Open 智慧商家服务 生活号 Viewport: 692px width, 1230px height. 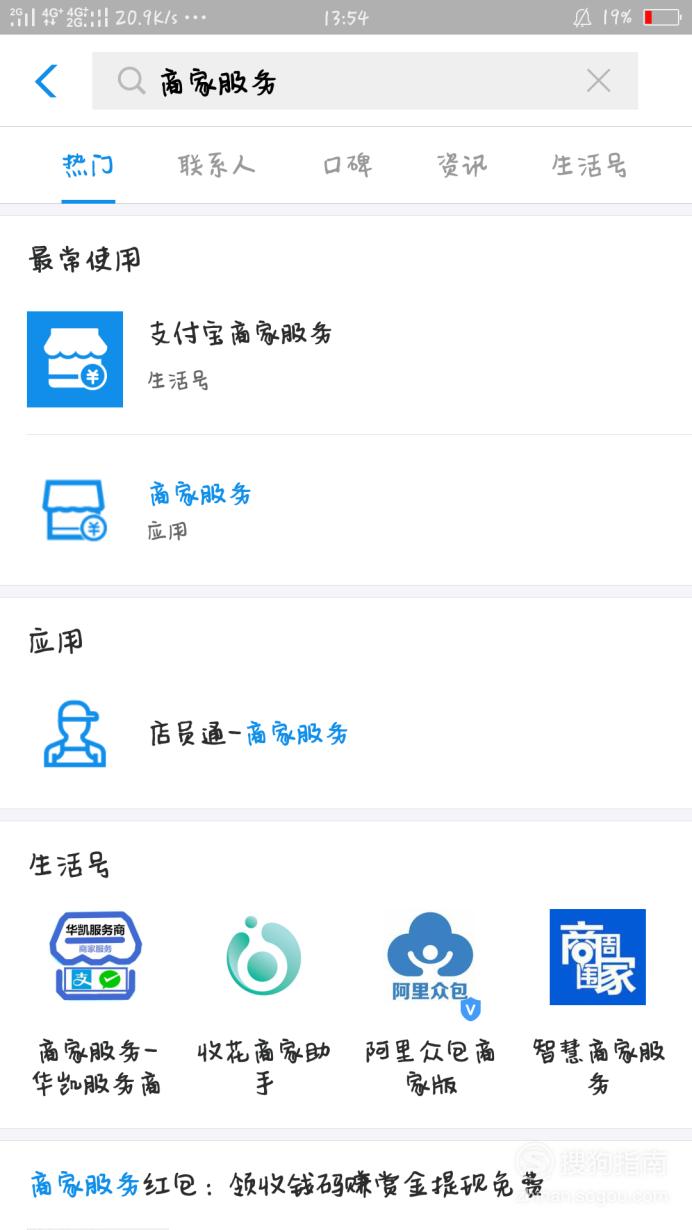click(x=597, y=1002)
